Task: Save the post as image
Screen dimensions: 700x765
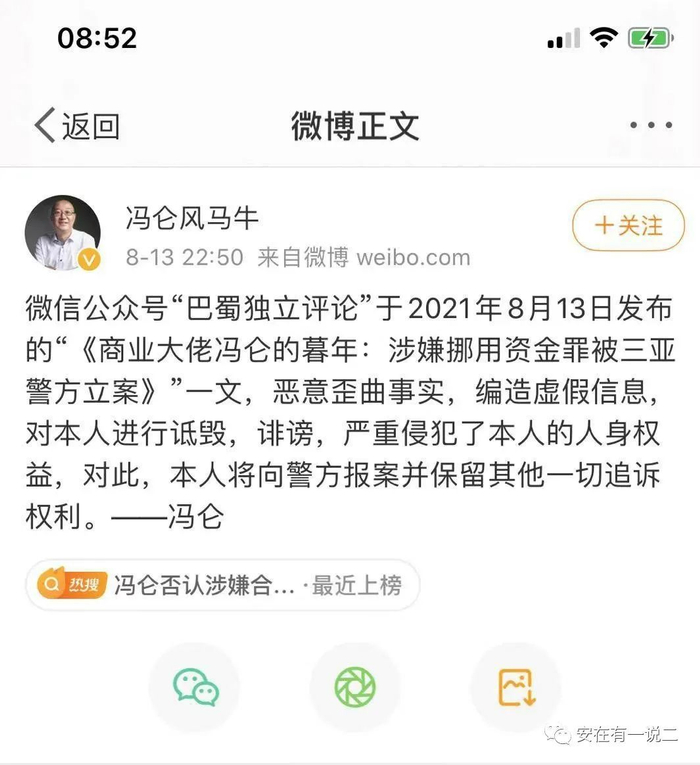Action: point(516,686)
